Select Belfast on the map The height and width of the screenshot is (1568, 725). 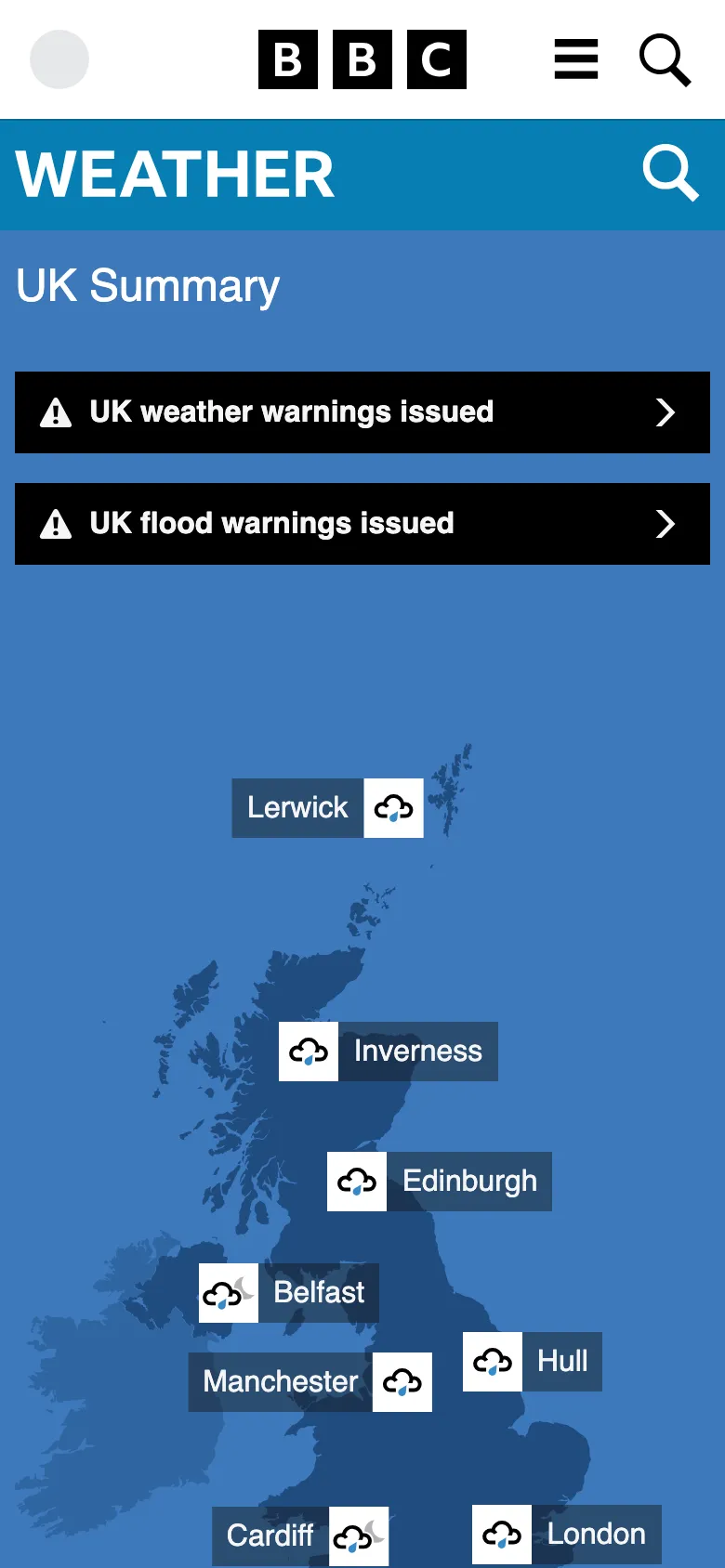pos(289,1293)
